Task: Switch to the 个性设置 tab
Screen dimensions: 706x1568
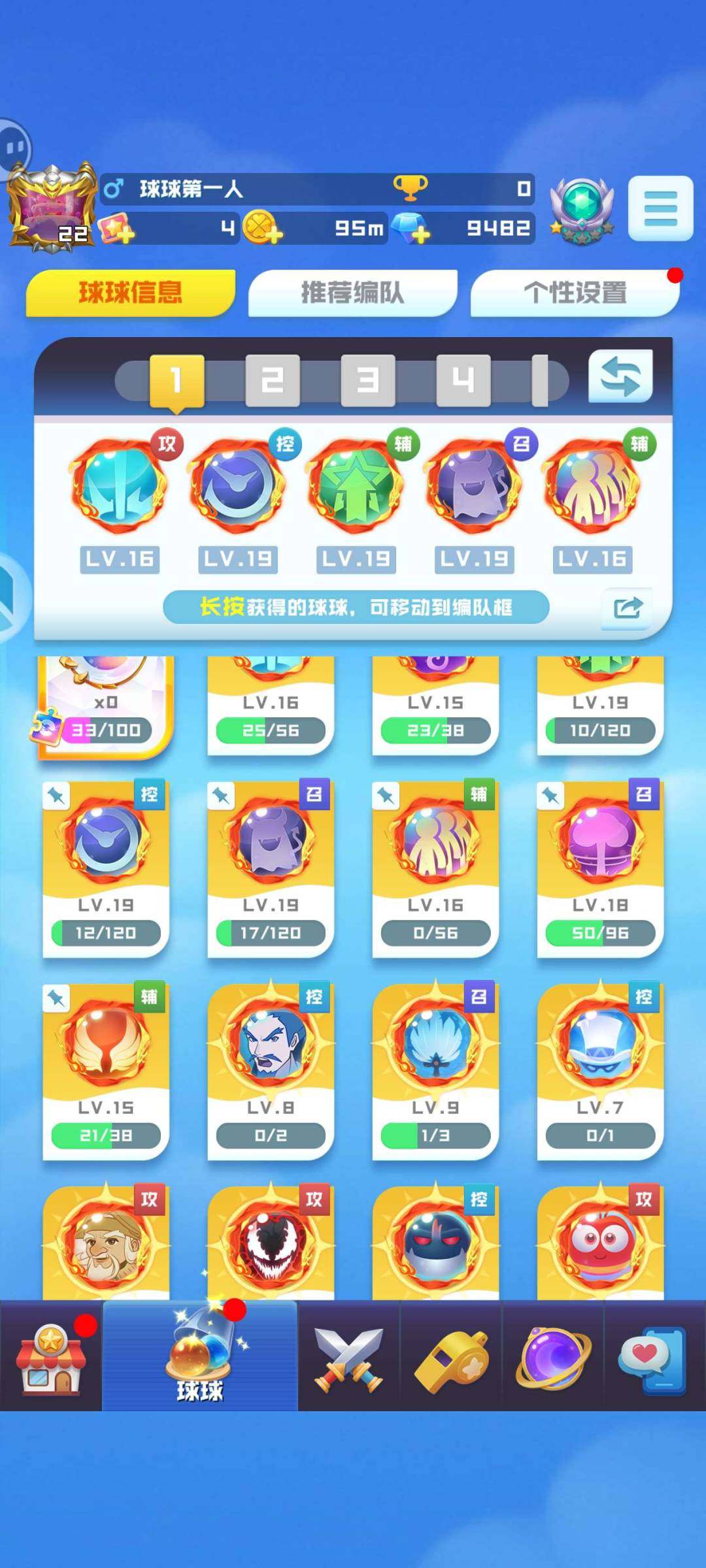Action: coord(575,293)
